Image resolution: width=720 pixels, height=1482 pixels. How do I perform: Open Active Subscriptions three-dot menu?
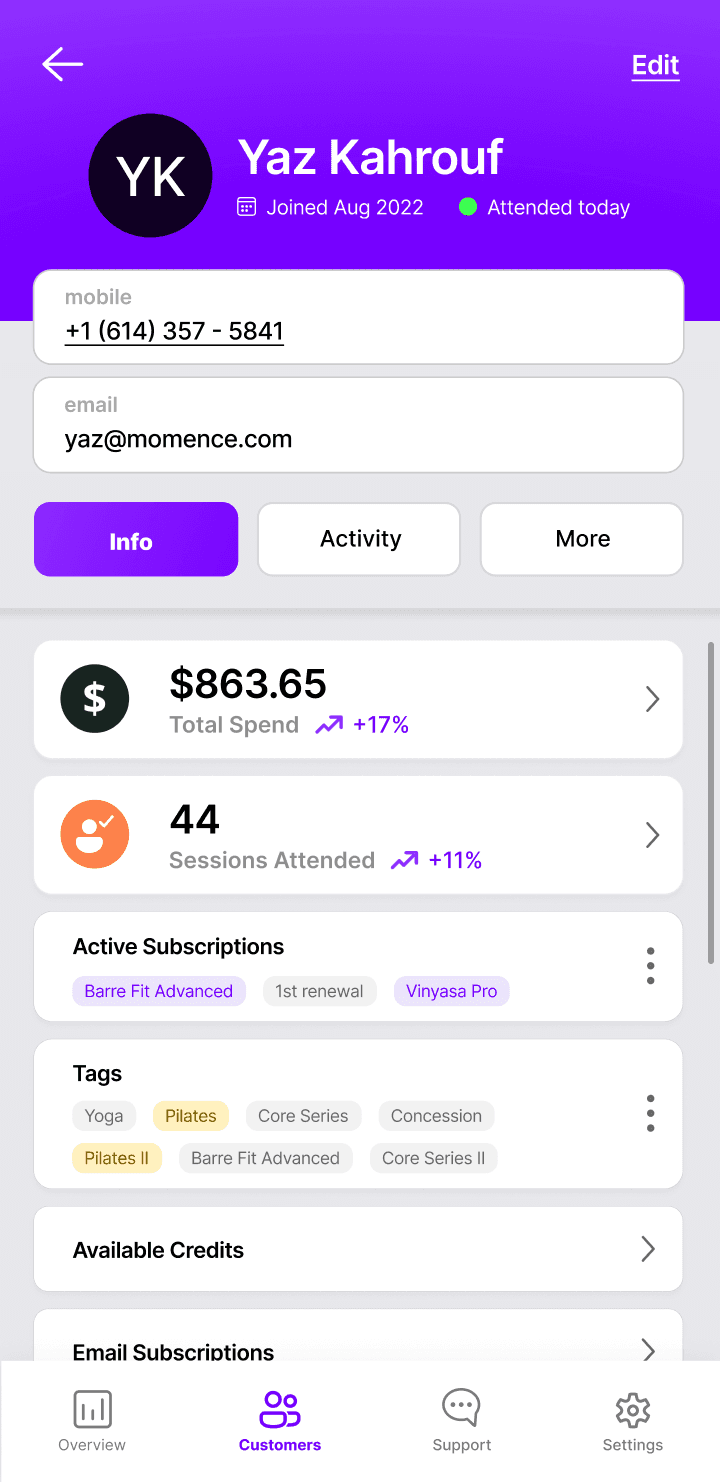coord(650,966)
